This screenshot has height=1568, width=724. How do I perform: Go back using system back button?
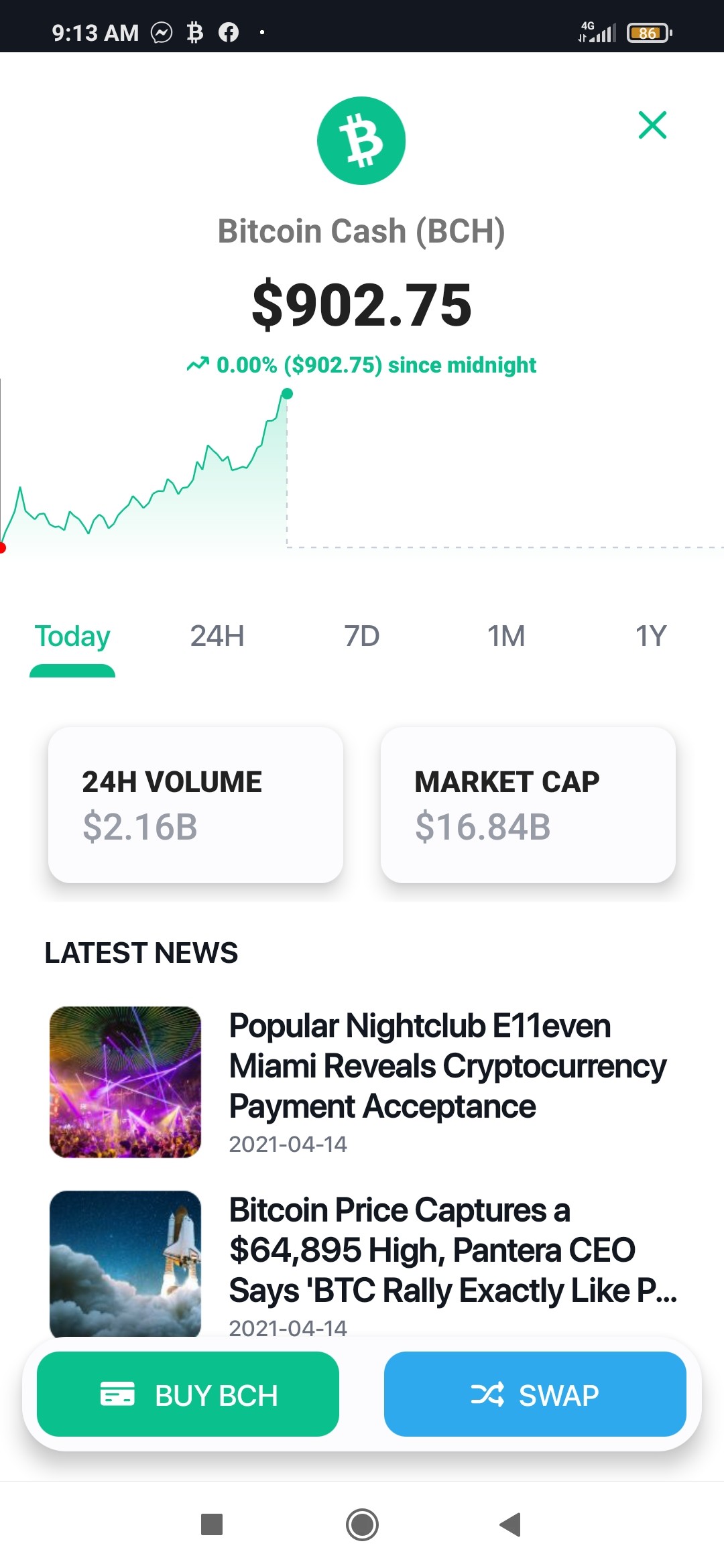click(x=511, y=1524)
